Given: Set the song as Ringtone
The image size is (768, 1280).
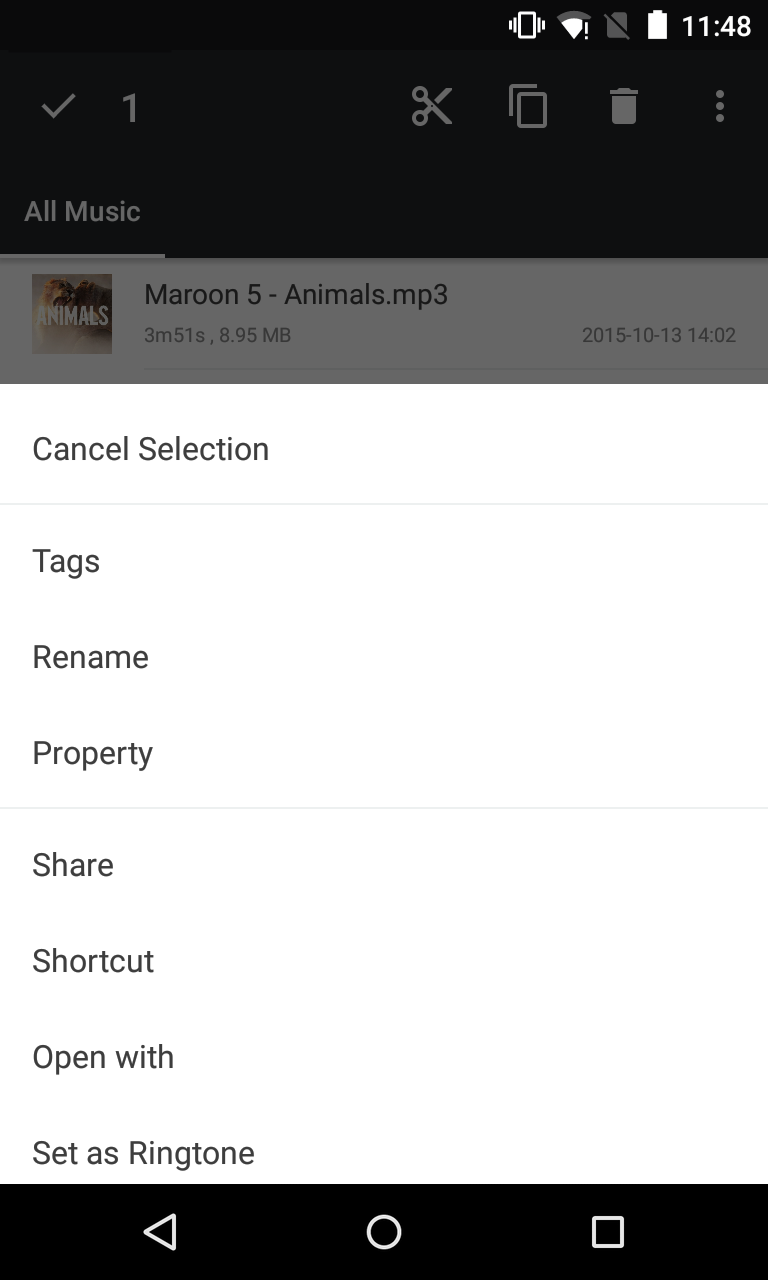Looking at the screenshot, I should tap(143, 1153).
